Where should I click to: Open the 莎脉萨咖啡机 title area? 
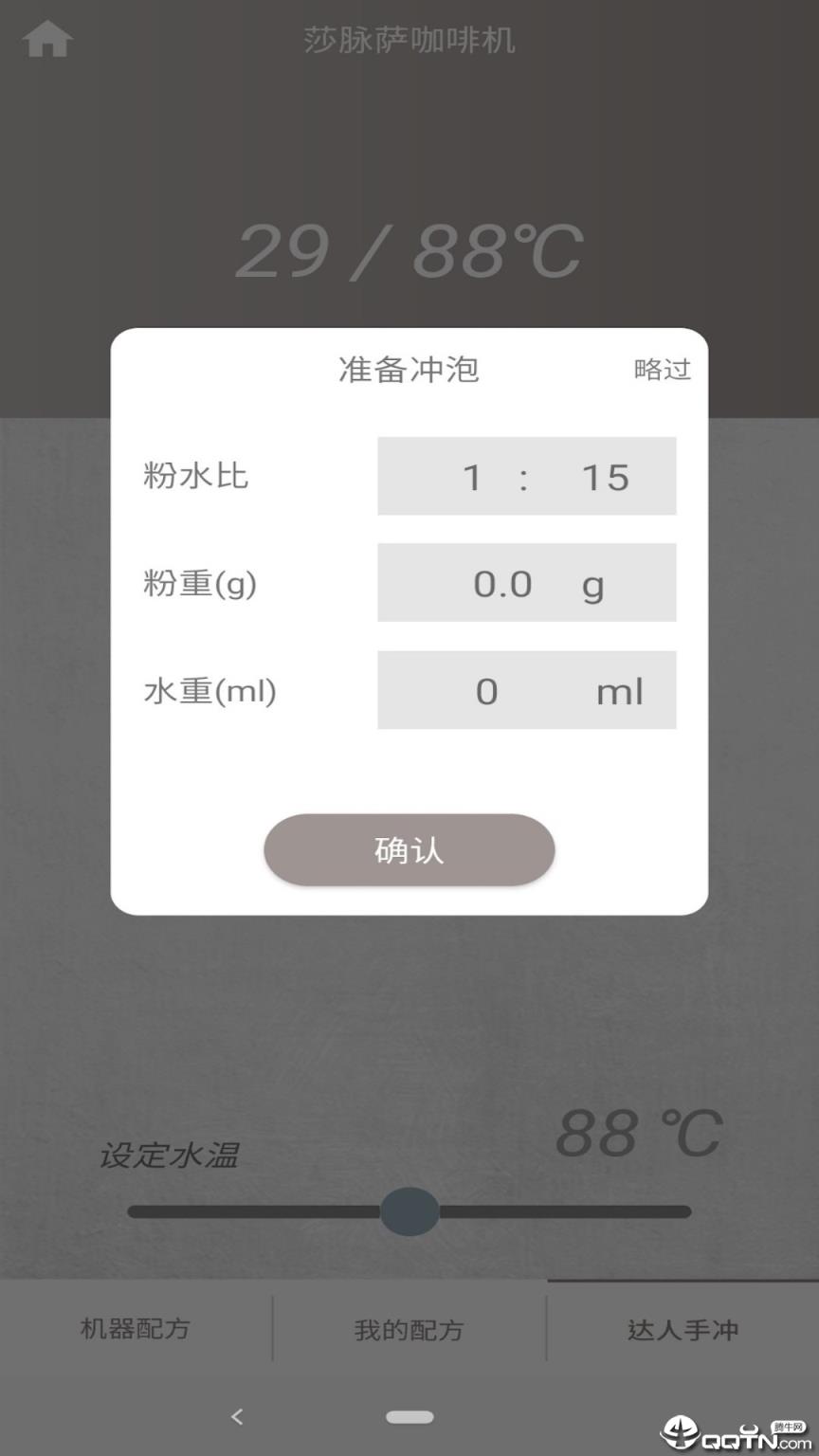[409, 39]
